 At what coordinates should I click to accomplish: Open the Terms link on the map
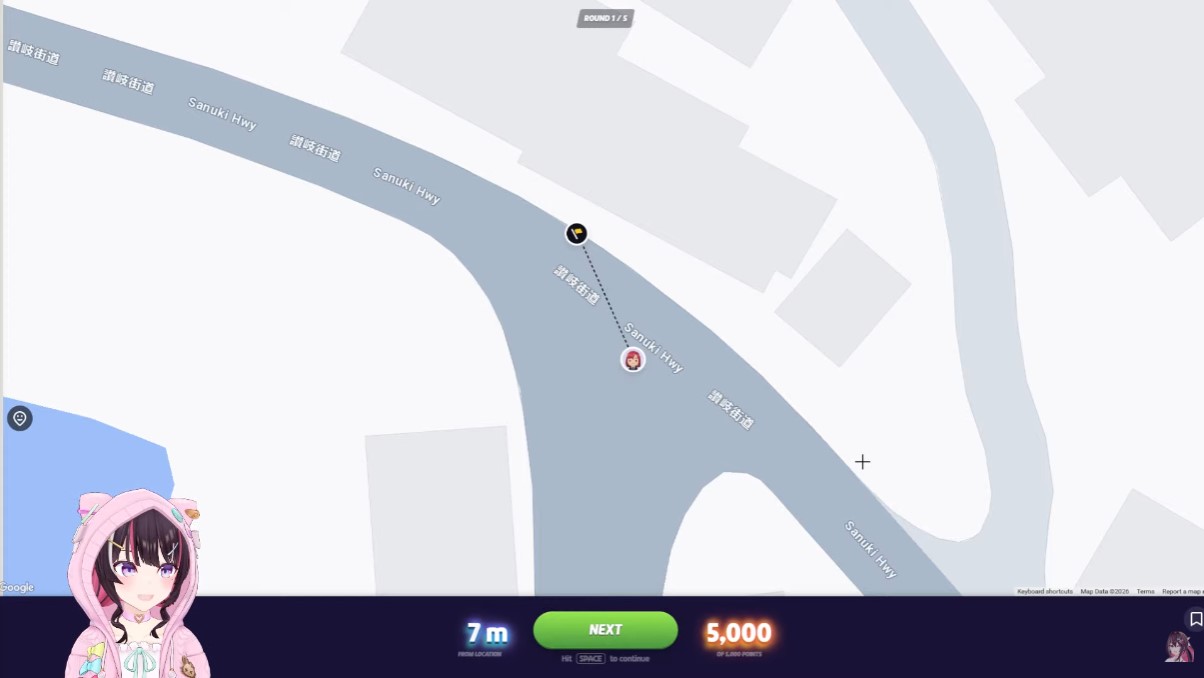point(1145,591)
